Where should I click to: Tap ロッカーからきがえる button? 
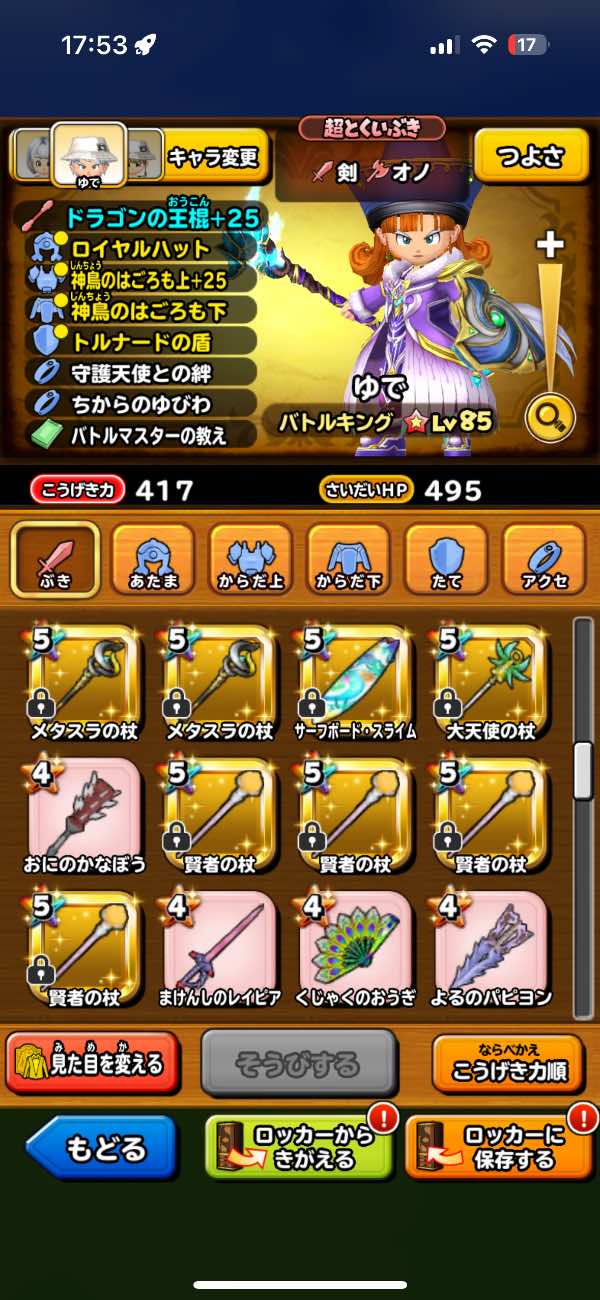[x=298, y=1148]
